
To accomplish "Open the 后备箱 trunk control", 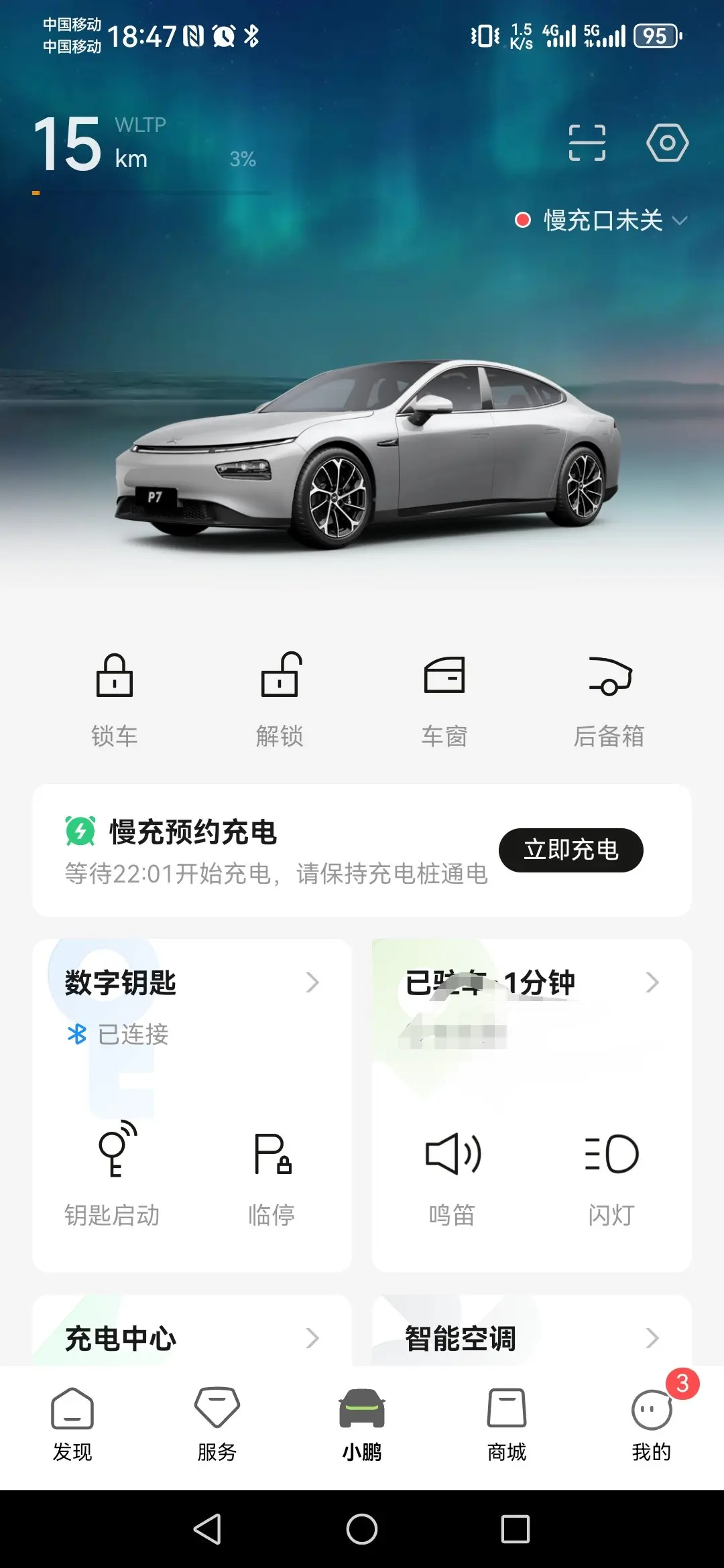I will click(x=609, y=698).
